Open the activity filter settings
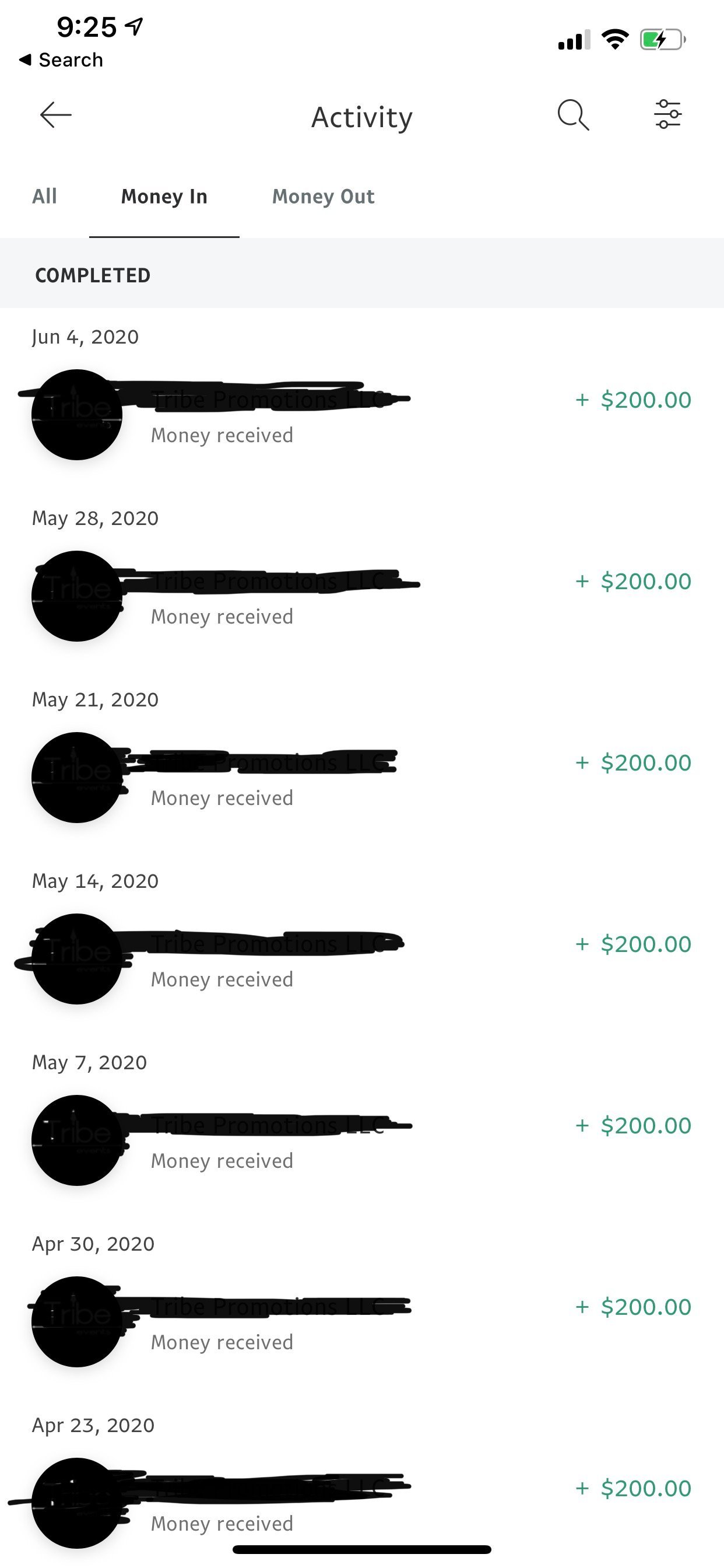This screenshot has width=724, height=1568. click(x=667, y=115)
